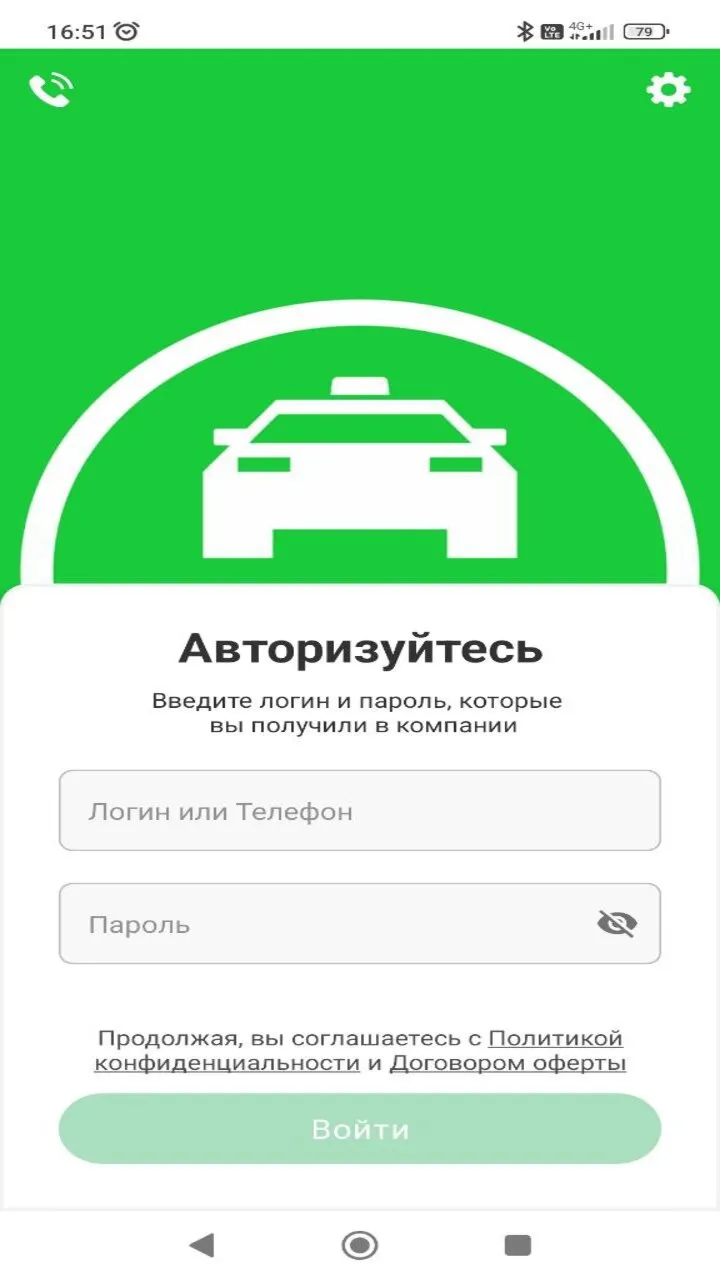This screenshot has width=720, height=1280.
Task: Tap the phone call icon
Action: coord(51,91)
